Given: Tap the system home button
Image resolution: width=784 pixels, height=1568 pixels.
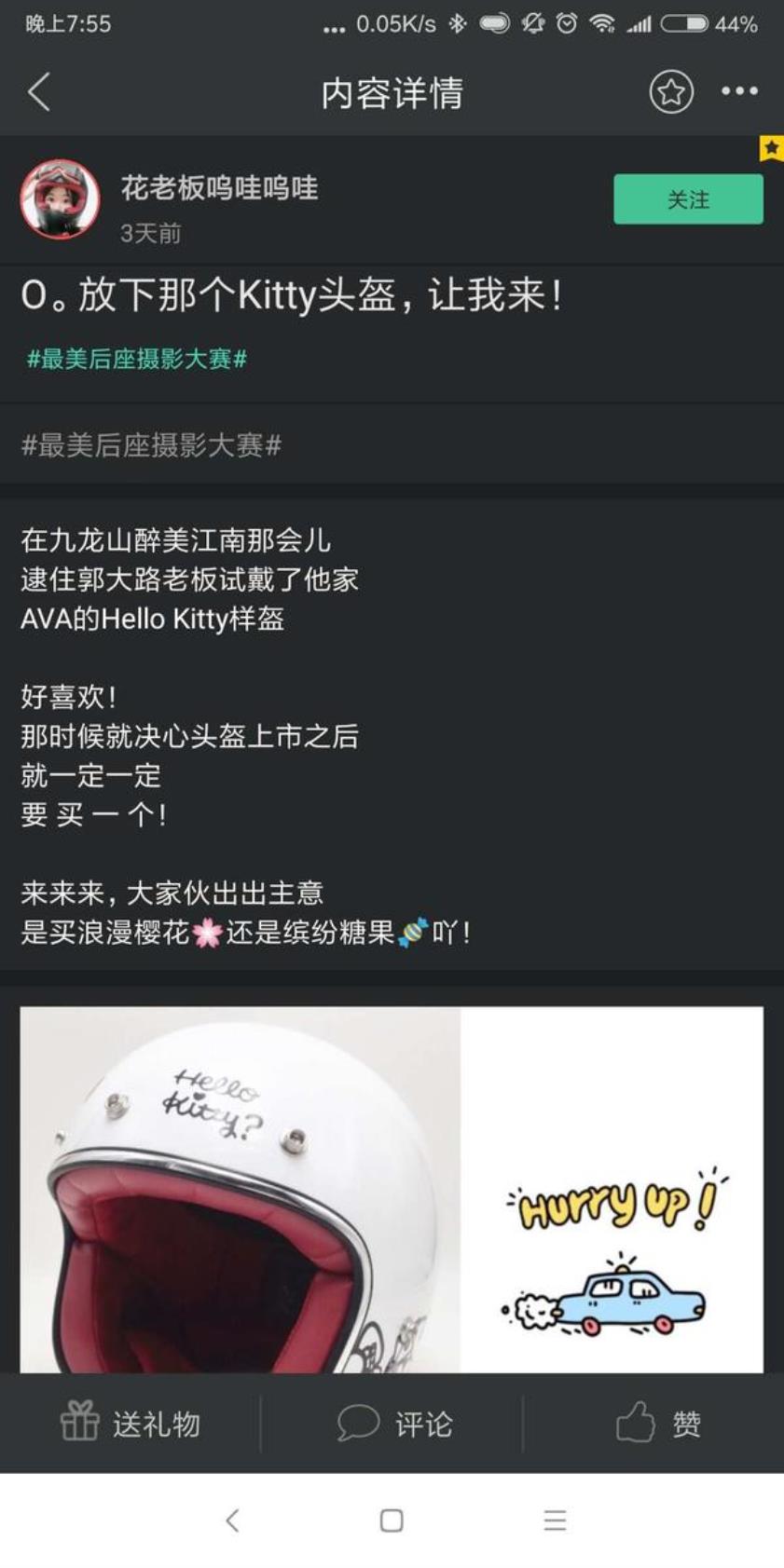Looking at the screenshot, I should tap(392, 1520).
